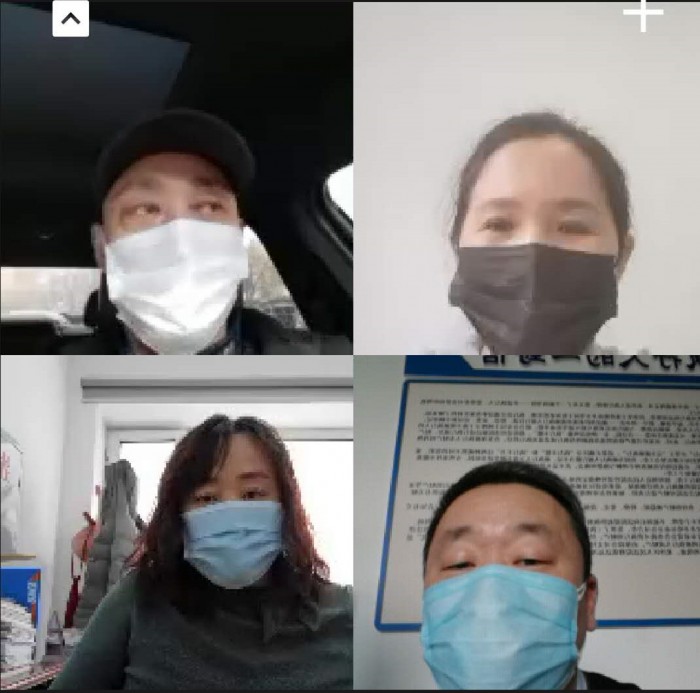Add a participant with the plus icon
This screenshot has width=700, height=693.
coord(643,14)
